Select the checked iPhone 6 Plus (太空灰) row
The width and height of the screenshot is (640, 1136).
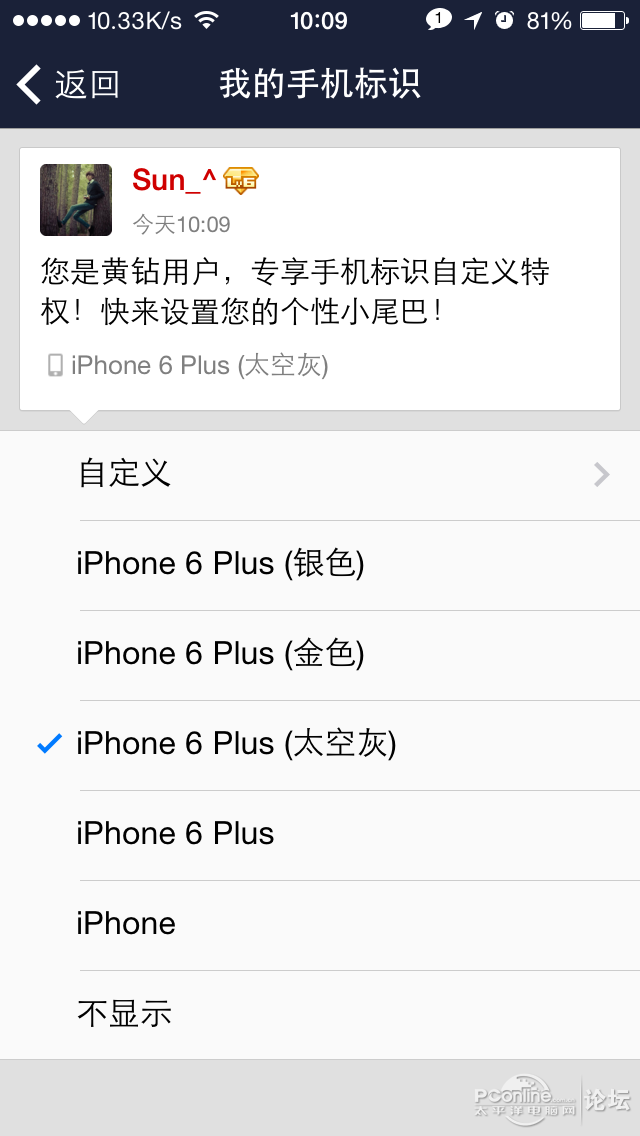click(320, 745)
